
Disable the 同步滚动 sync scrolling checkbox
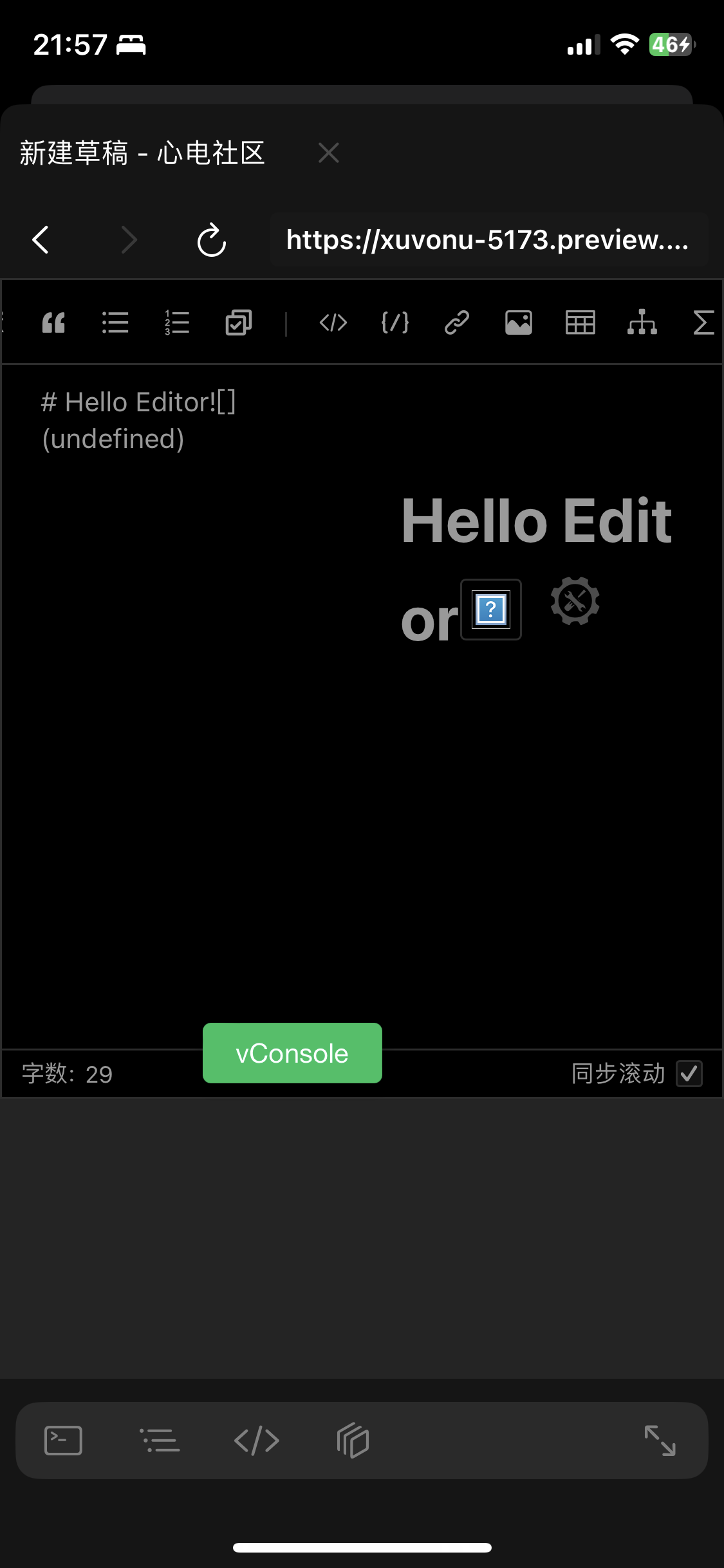click(689, 1073)
